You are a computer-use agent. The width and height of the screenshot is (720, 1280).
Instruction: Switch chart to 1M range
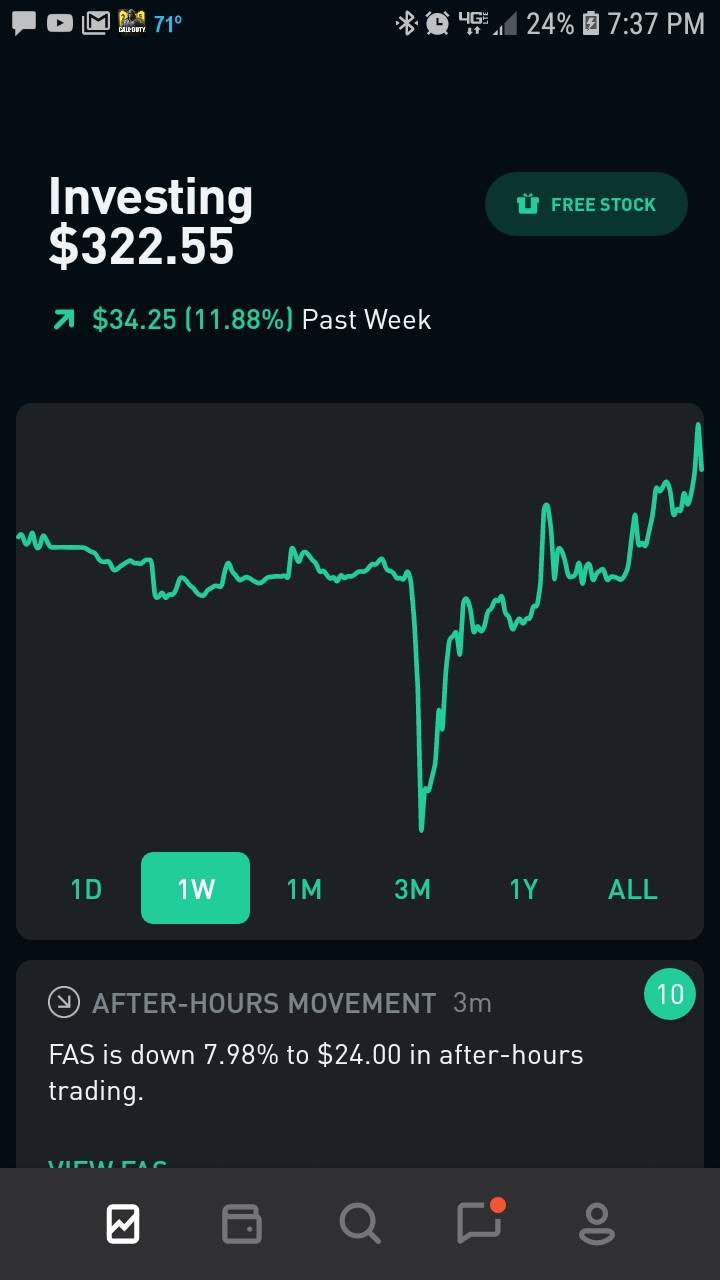304,889
